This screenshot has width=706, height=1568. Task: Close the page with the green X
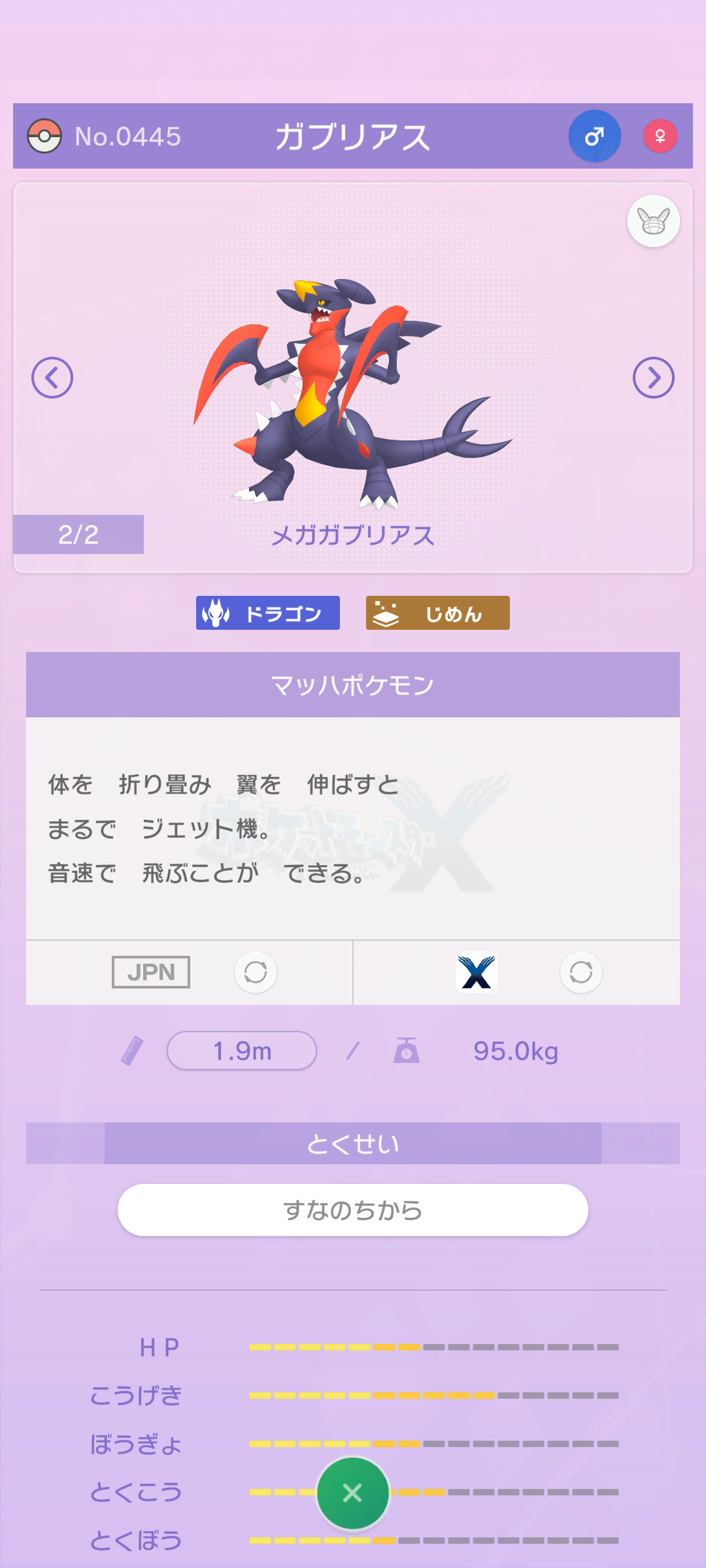(353, 1493)
